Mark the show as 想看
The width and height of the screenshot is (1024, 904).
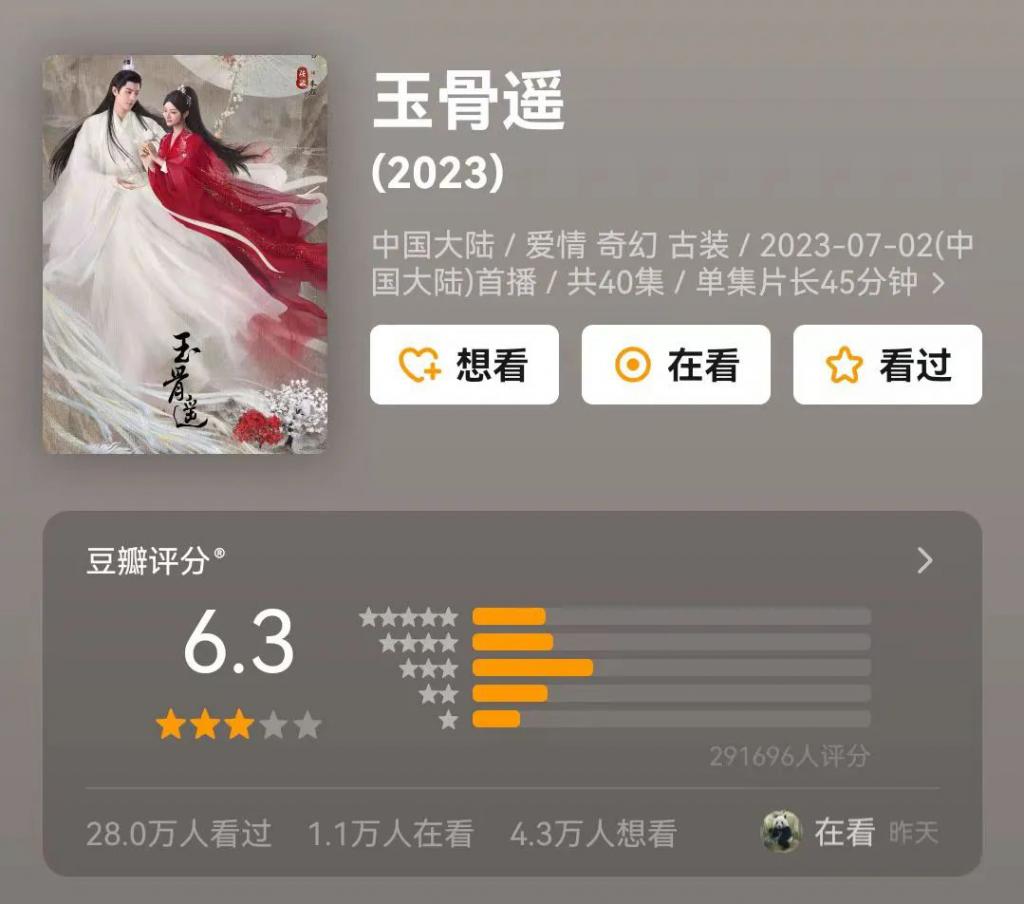click(x=464, y=365)
